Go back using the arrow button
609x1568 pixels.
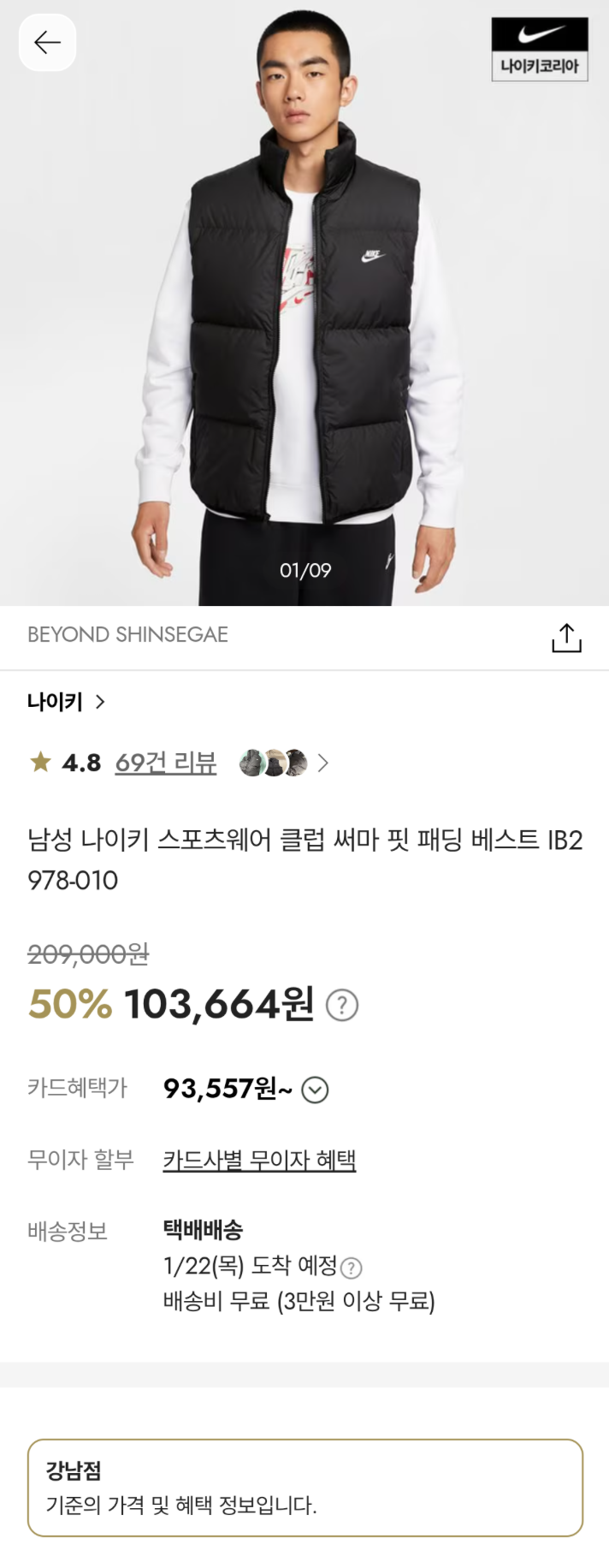tap(47, 42)
